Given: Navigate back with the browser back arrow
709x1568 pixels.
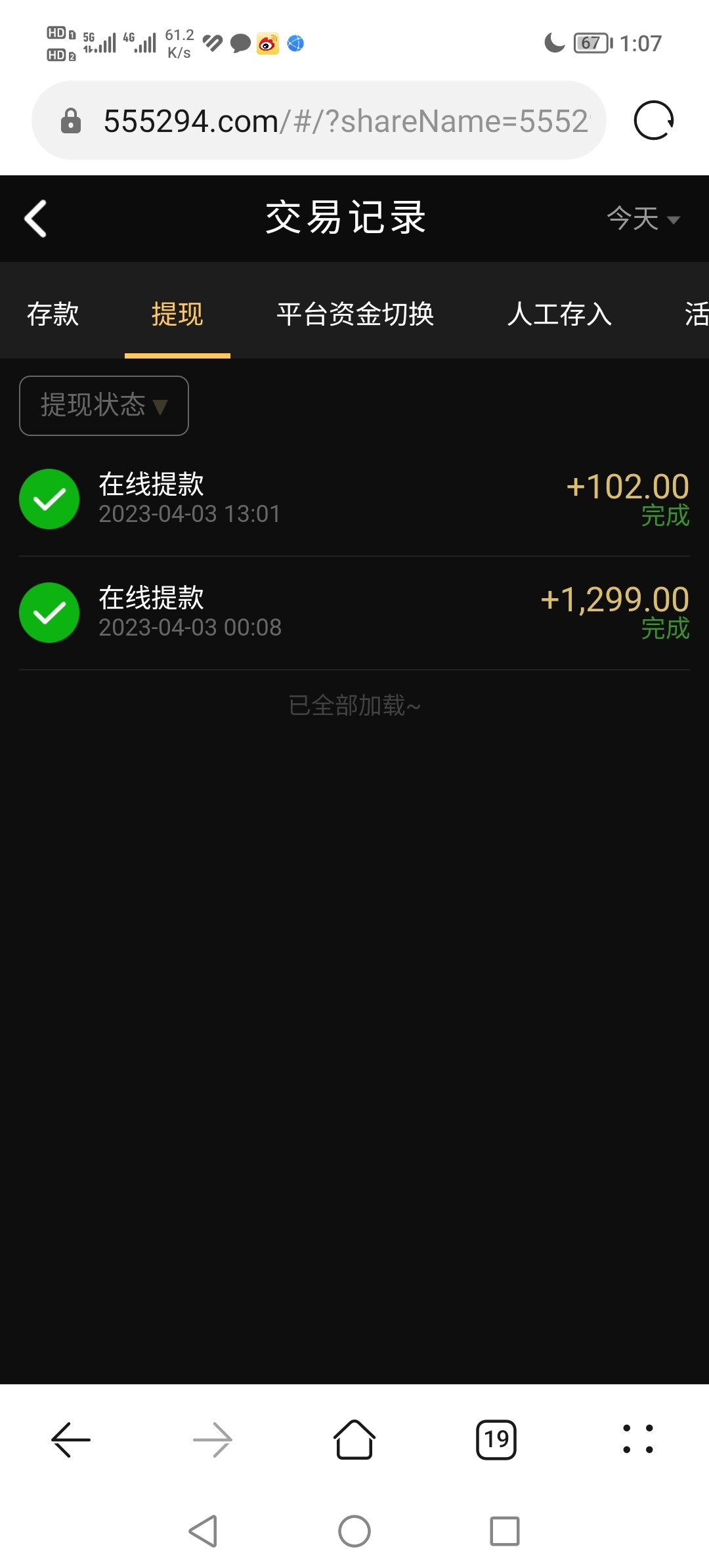Looking at the screenshot, I should (x=71, y=1439).
